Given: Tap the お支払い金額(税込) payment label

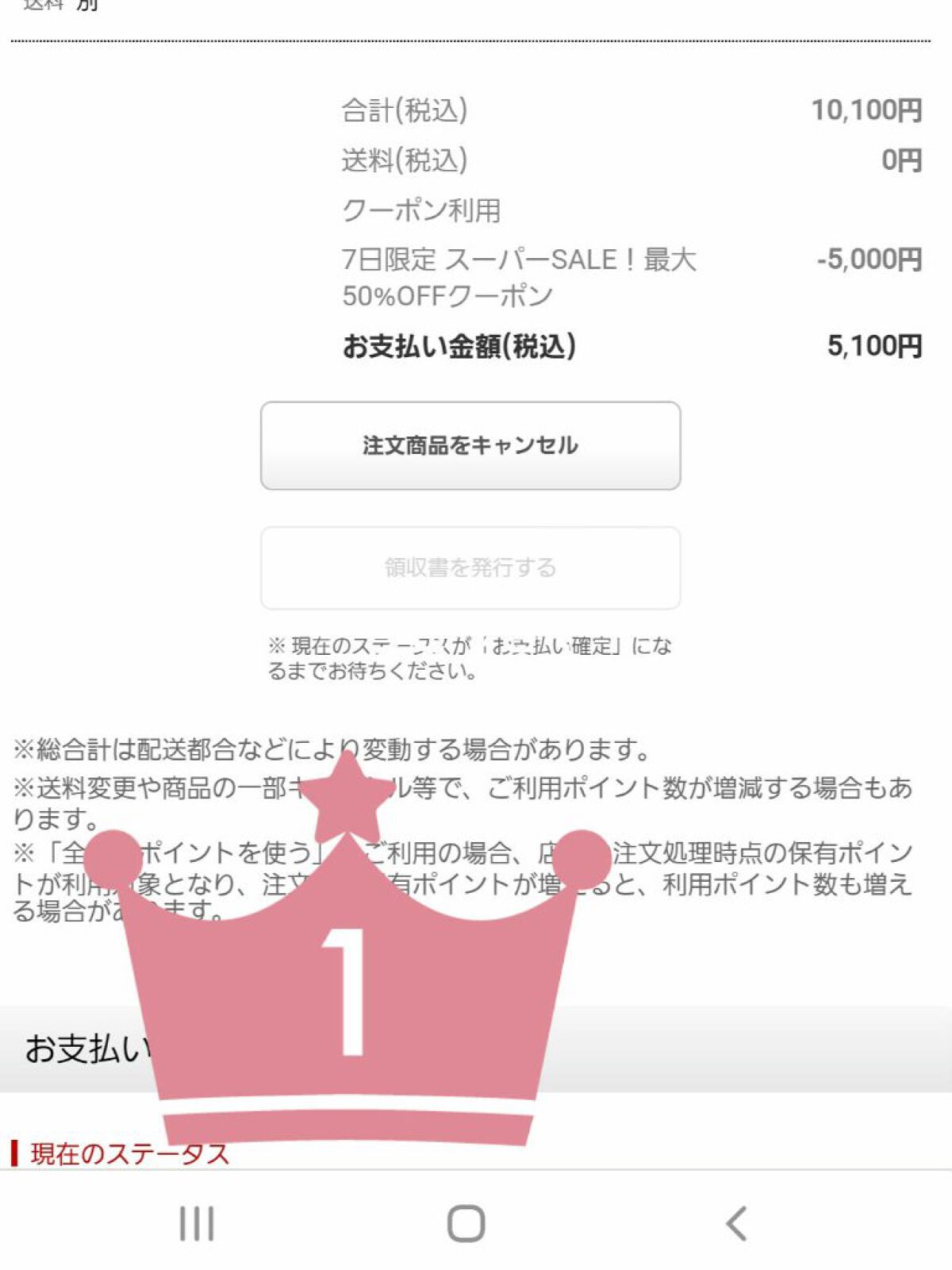Looking at the screenshot, I should (463, 347).
